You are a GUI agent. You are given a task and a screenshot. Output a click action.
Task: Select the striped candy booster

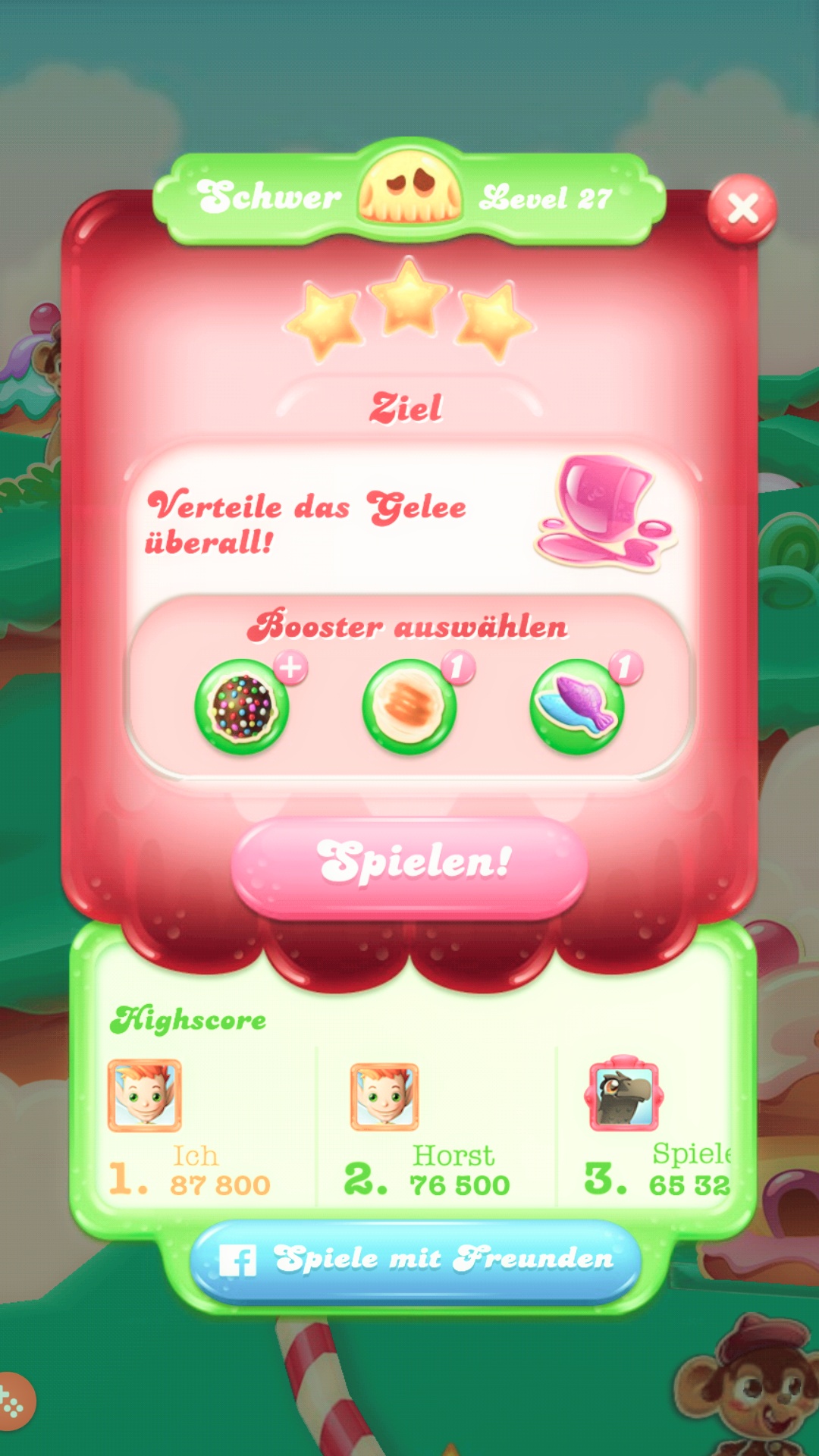409,707
